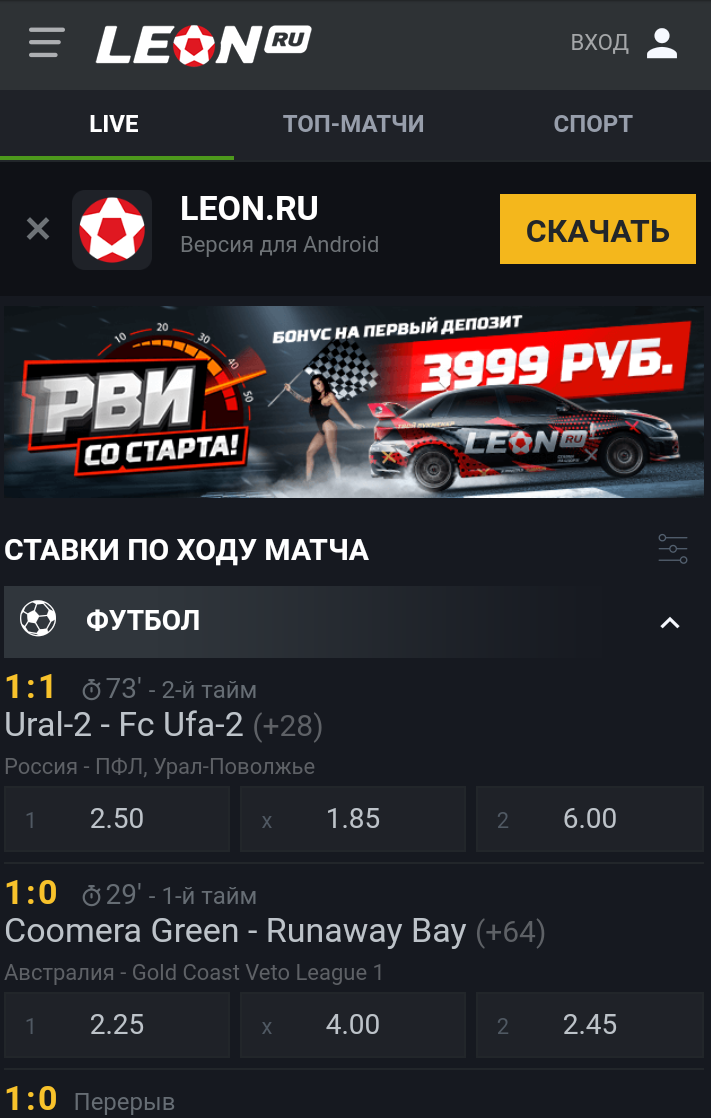Open the hamburger drawer menu
The height and width of the screenshot is (1118, 711).
click(46, 43)
